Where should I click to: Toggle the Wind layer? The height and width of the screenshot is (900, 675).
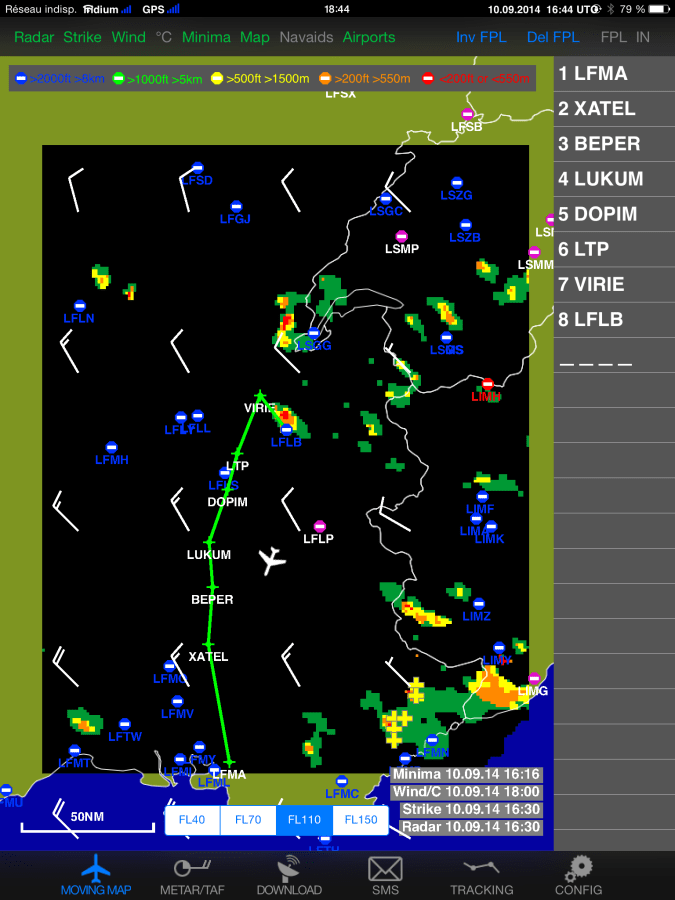click(x=129, y=37)
